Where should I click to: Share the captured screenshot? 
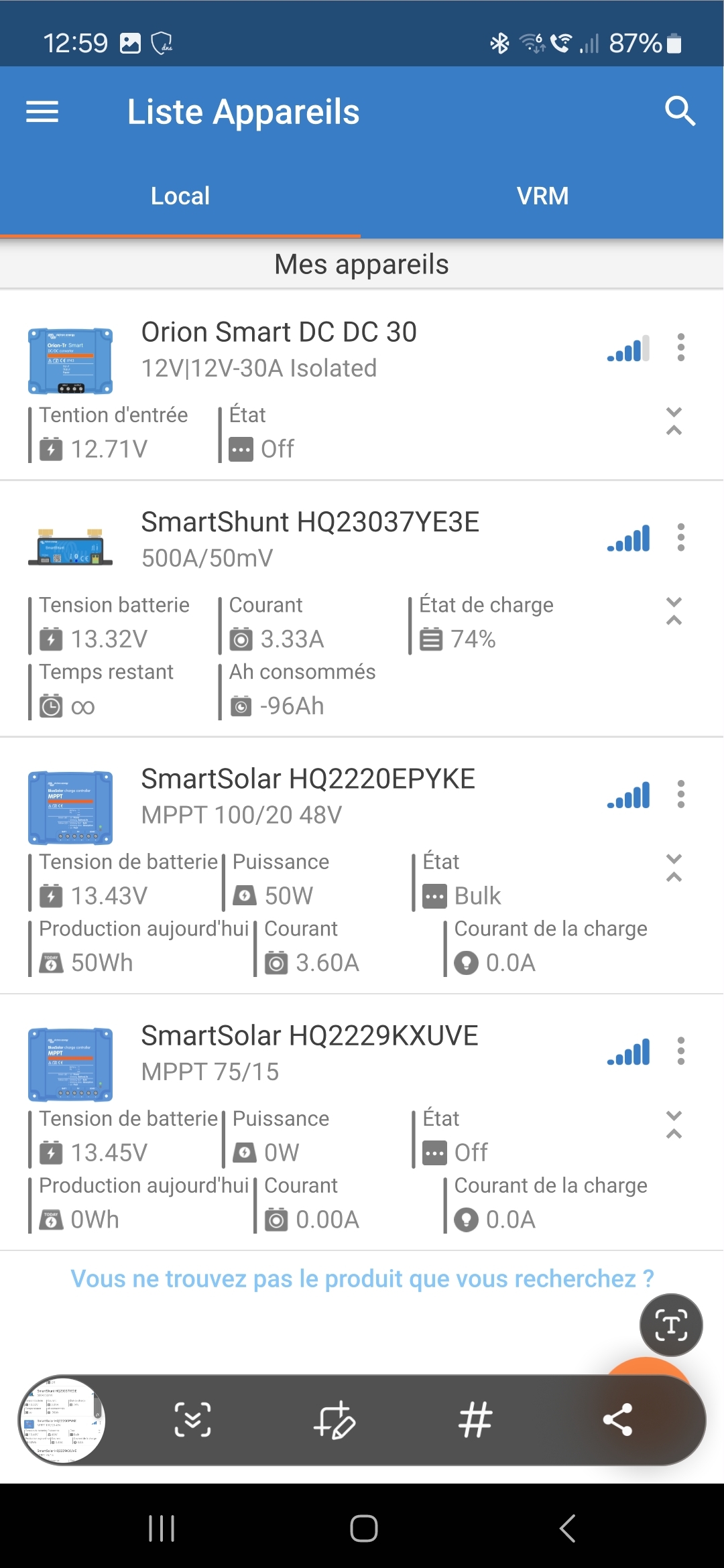pos(617,1420)
